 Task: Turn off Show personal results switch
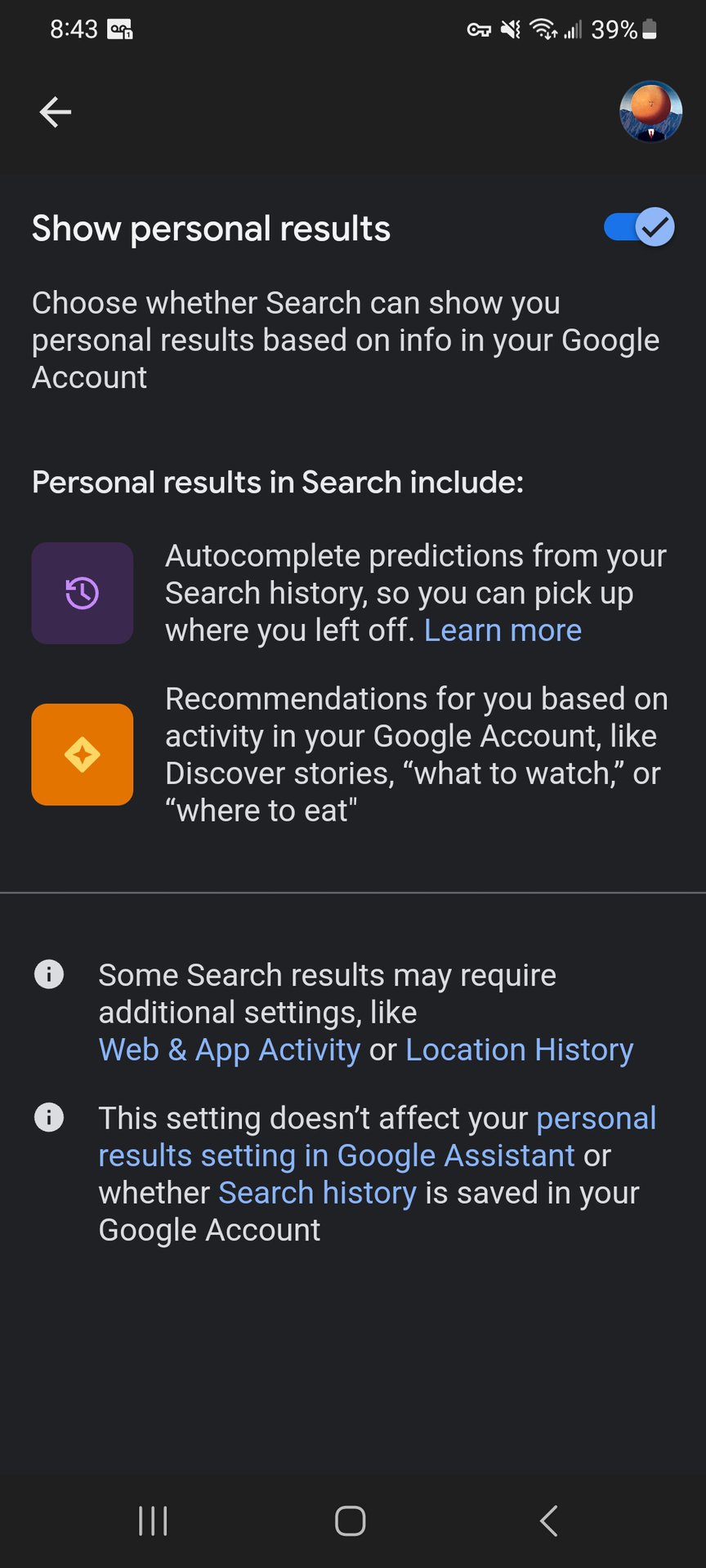point(639,228)
